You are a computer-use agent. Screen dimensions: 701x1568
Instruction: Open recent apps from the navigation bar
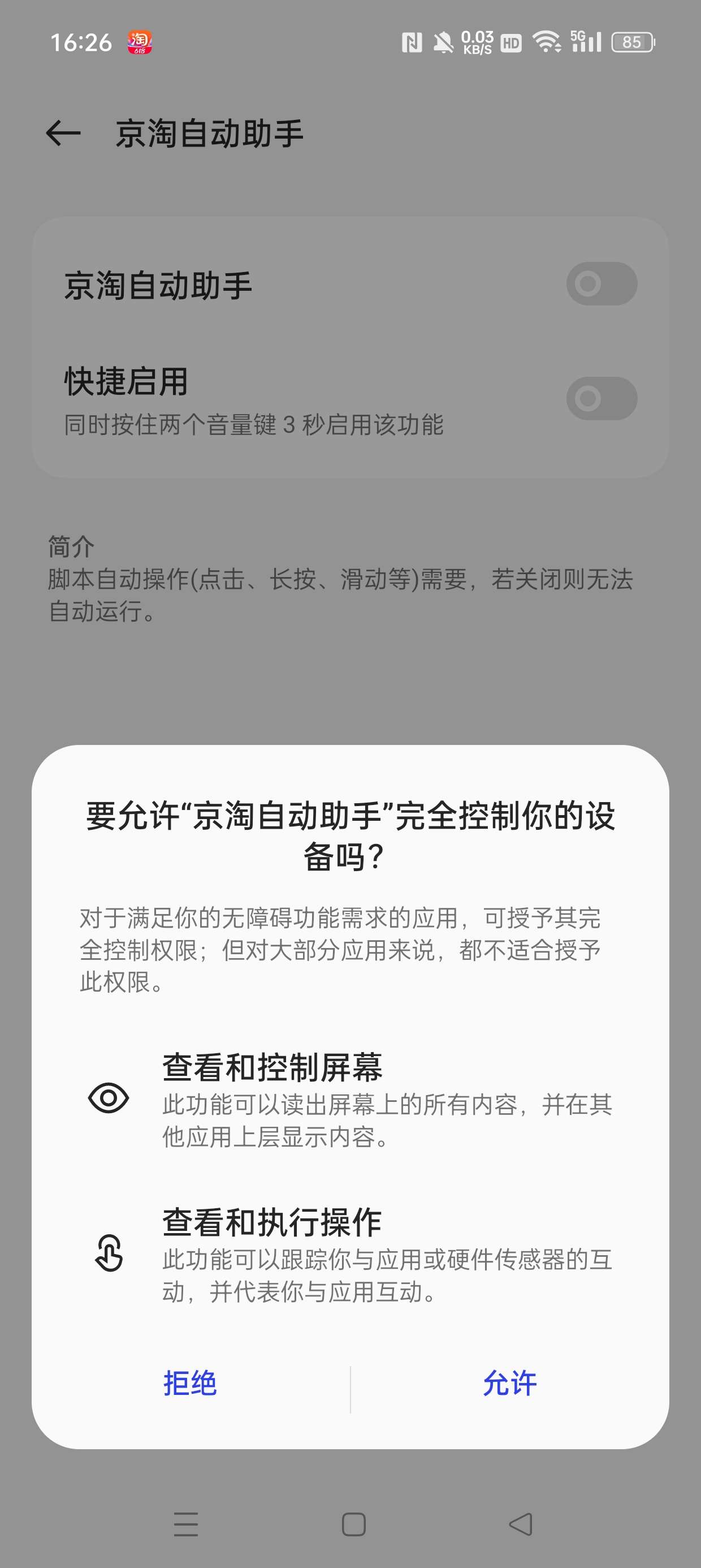(x=185, y=1524)
